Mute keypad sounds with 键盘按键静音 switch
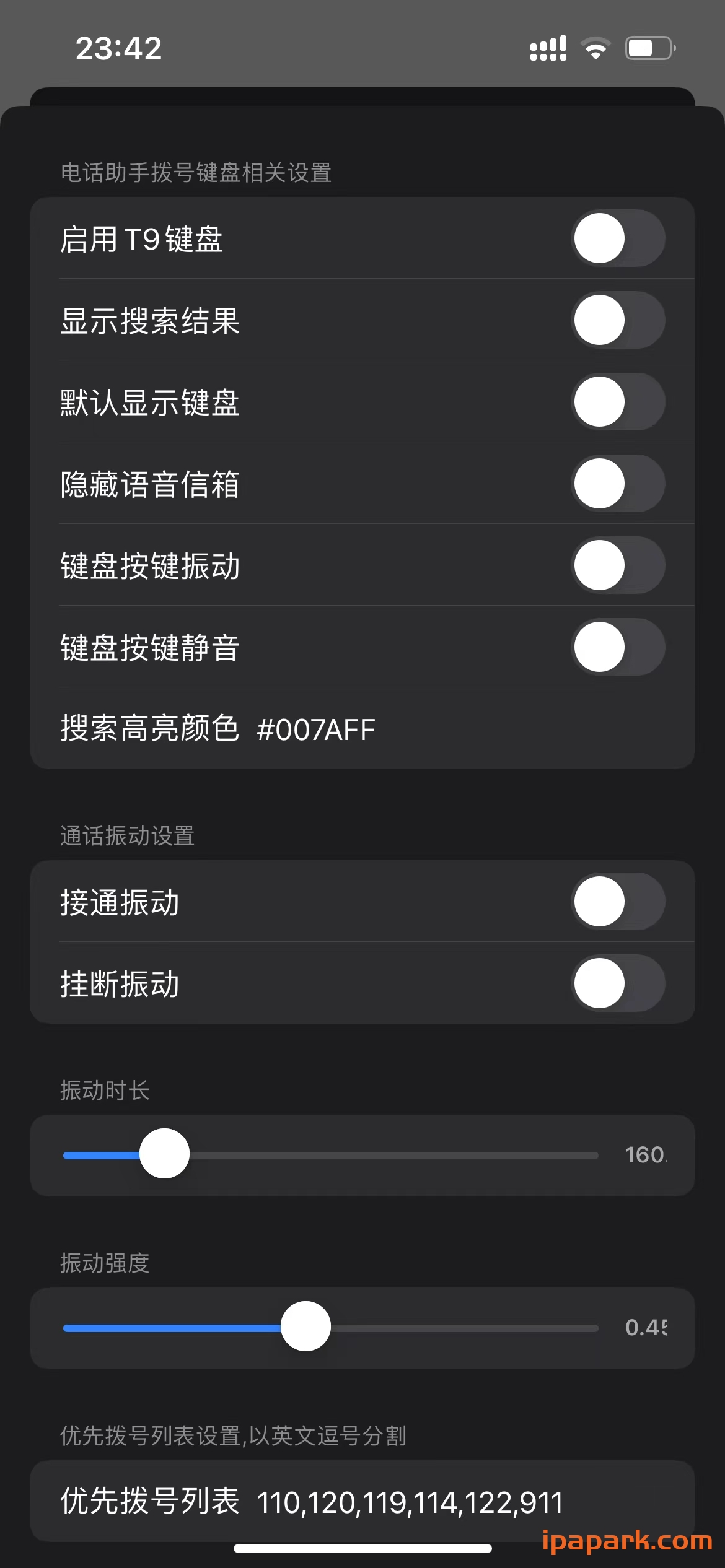Screen dimensions: 725x1568 [618, 647]
